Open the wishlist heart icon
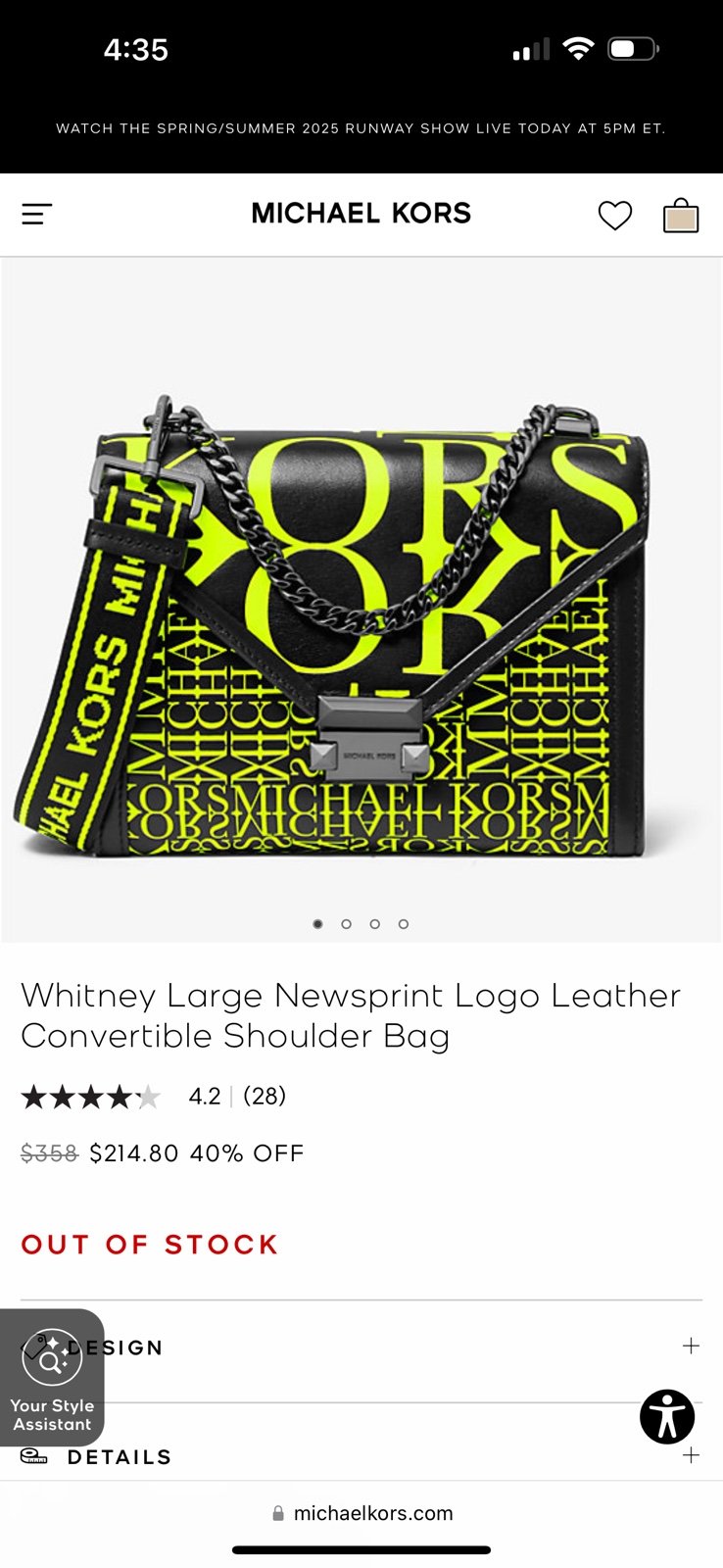The image size is (723, 1568). [x=615, y=215]
